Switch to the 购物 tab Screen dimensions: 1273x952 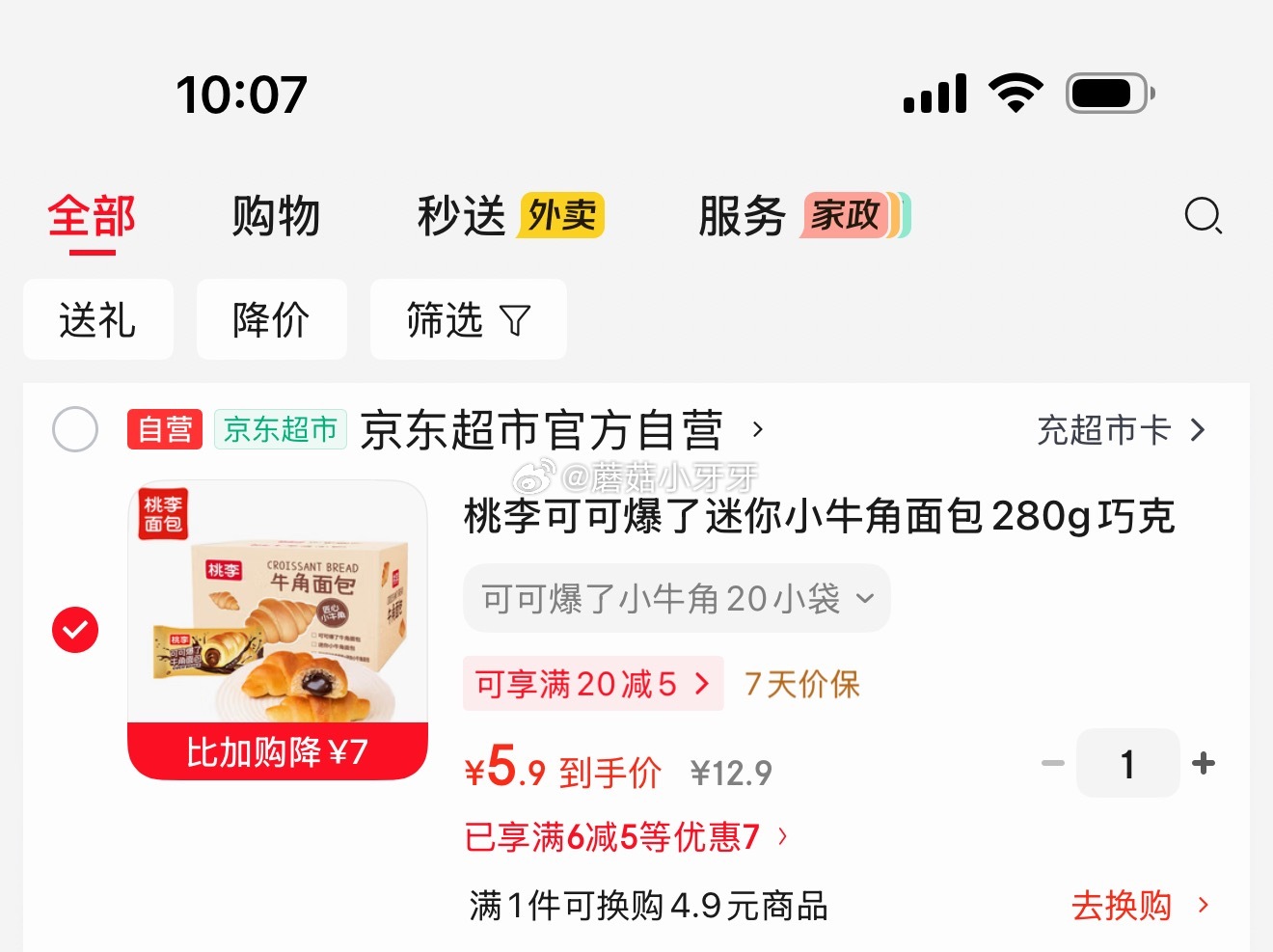(276, 215)
